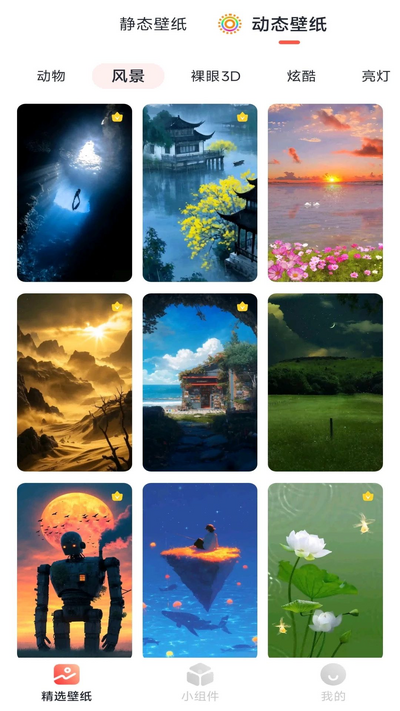Select the 风景 category chip
400x711 pixels.
tap(128, 76)
